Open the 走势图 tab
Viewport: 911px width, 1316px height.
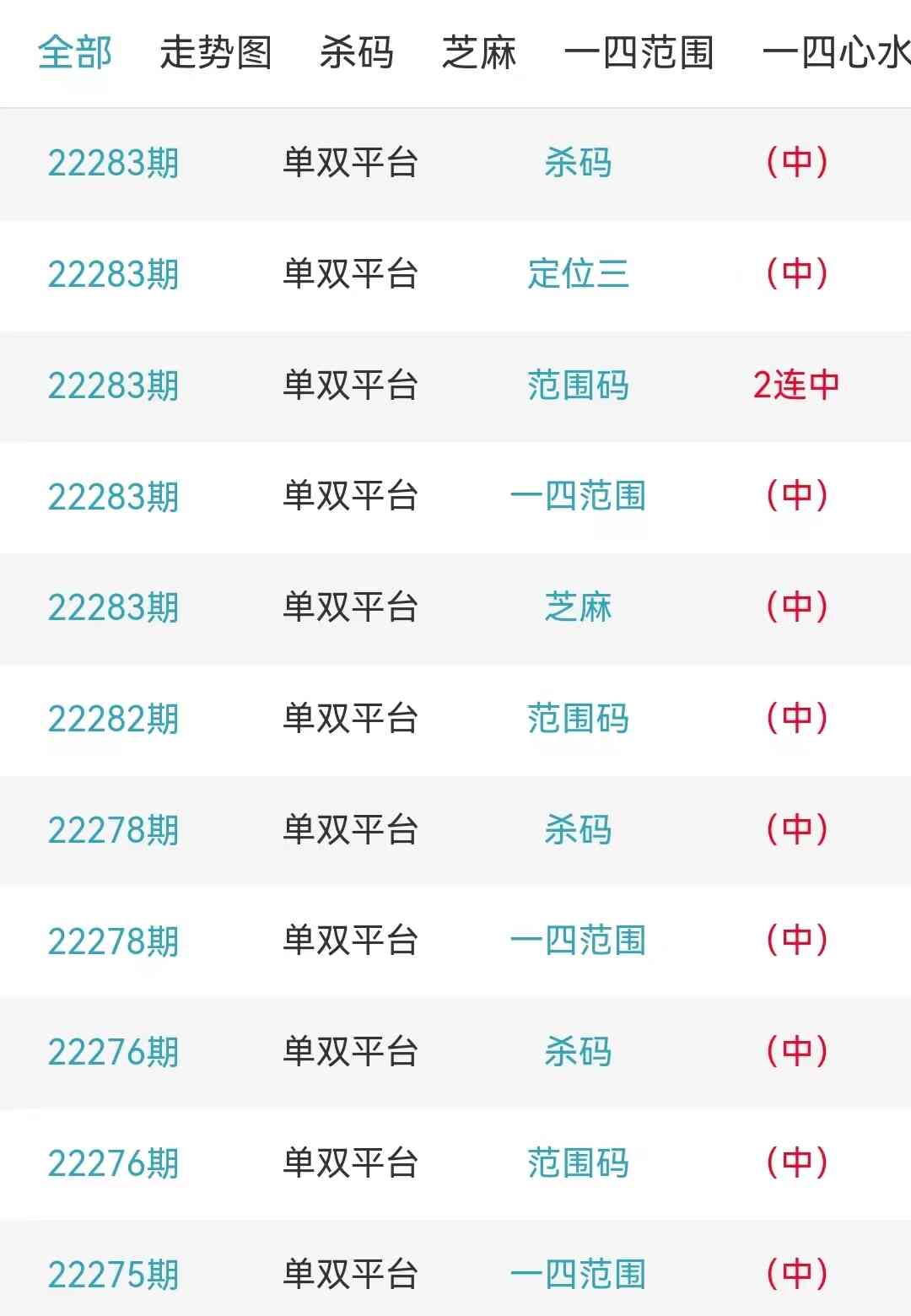[x=216, y=52]
